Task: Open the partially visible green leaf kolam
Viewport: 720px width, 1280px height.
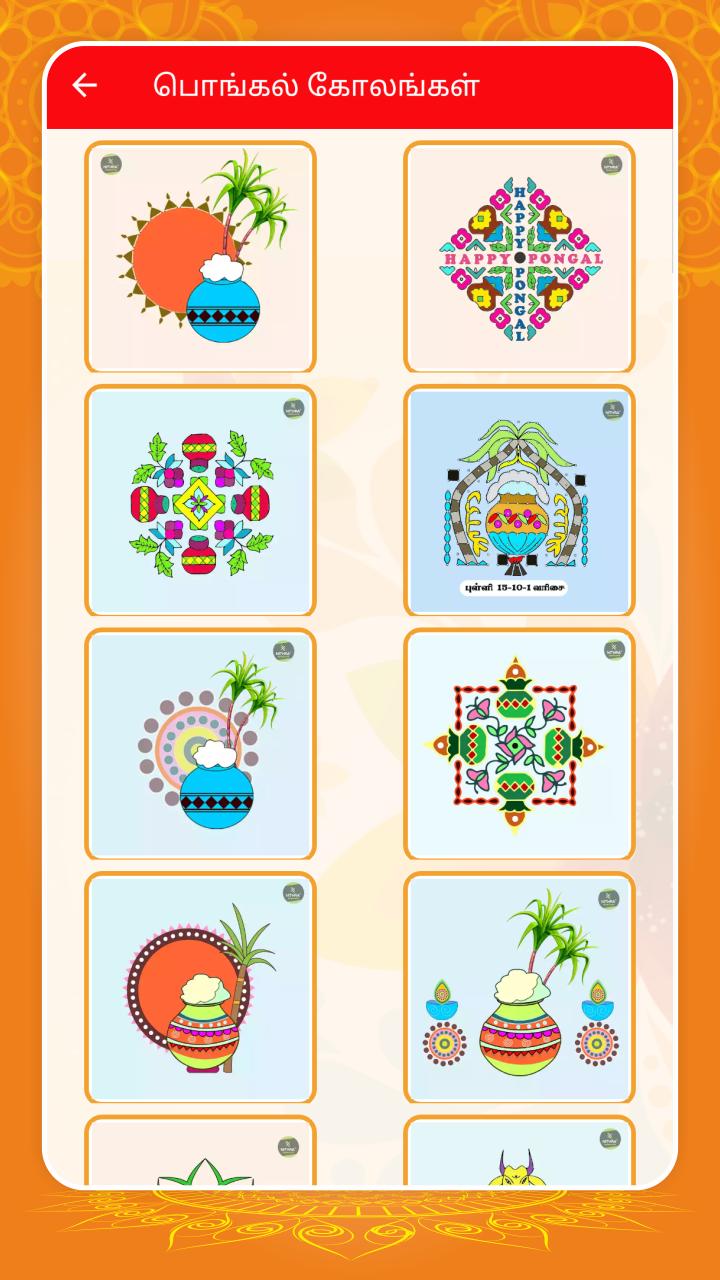Action: pos(200,1151)
